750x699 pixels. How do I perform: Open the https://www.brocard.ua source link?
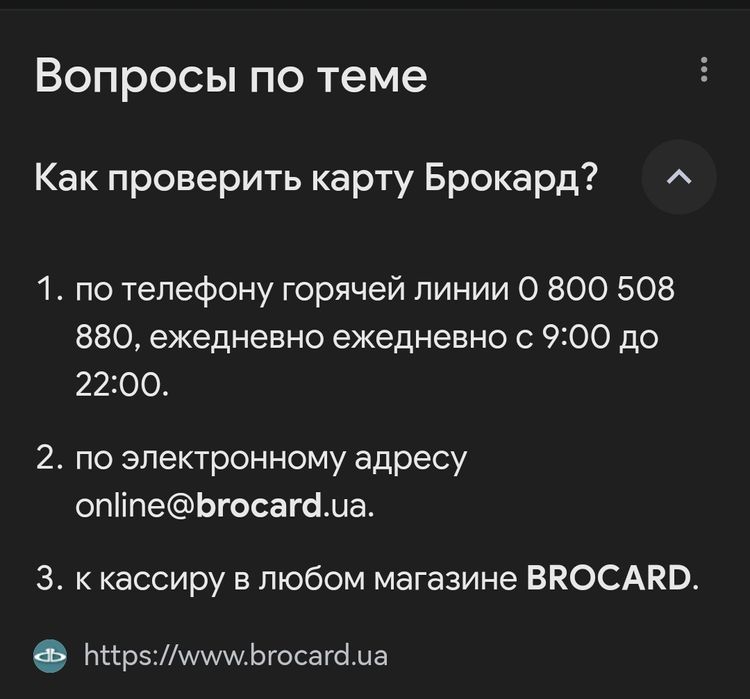point(235,656)
